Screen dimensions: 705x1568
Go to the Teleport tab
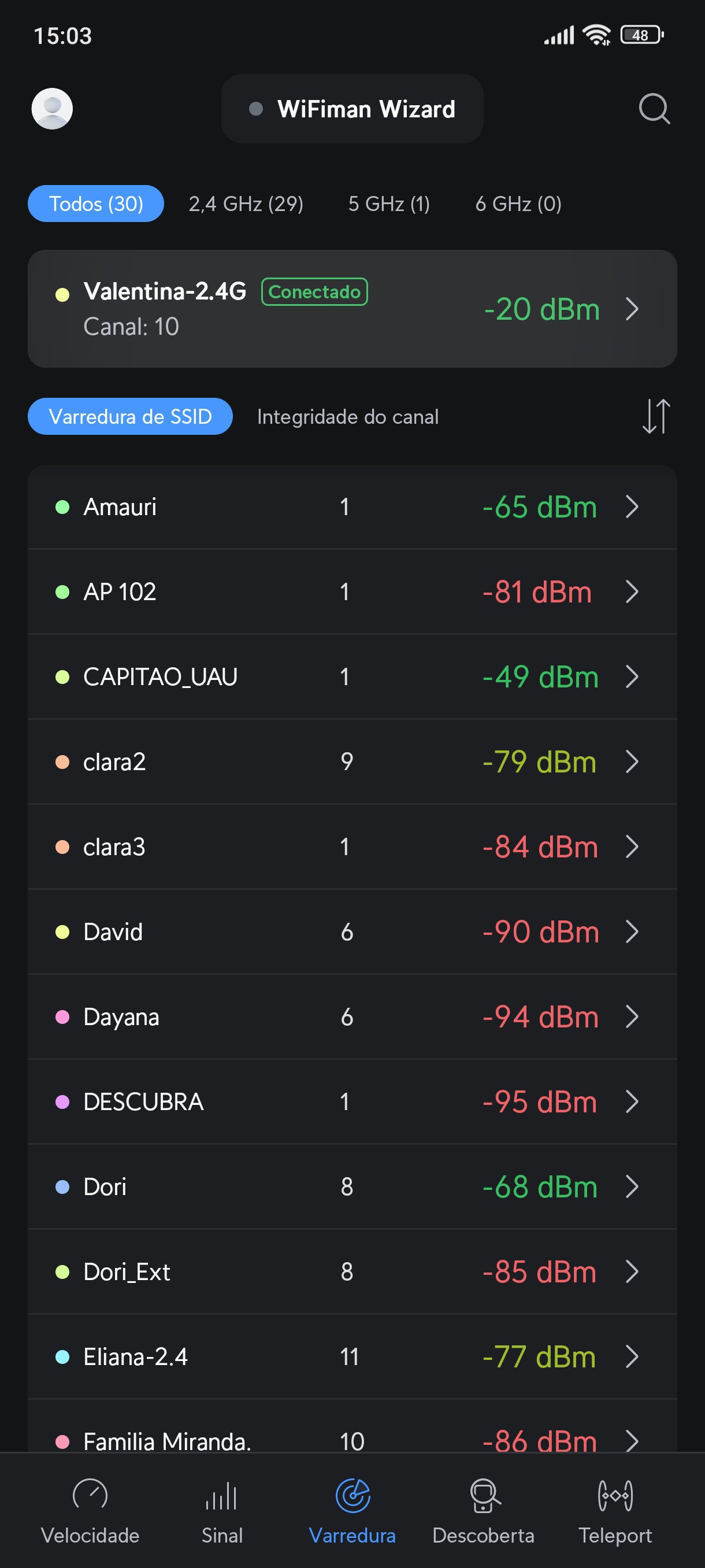615,1510
